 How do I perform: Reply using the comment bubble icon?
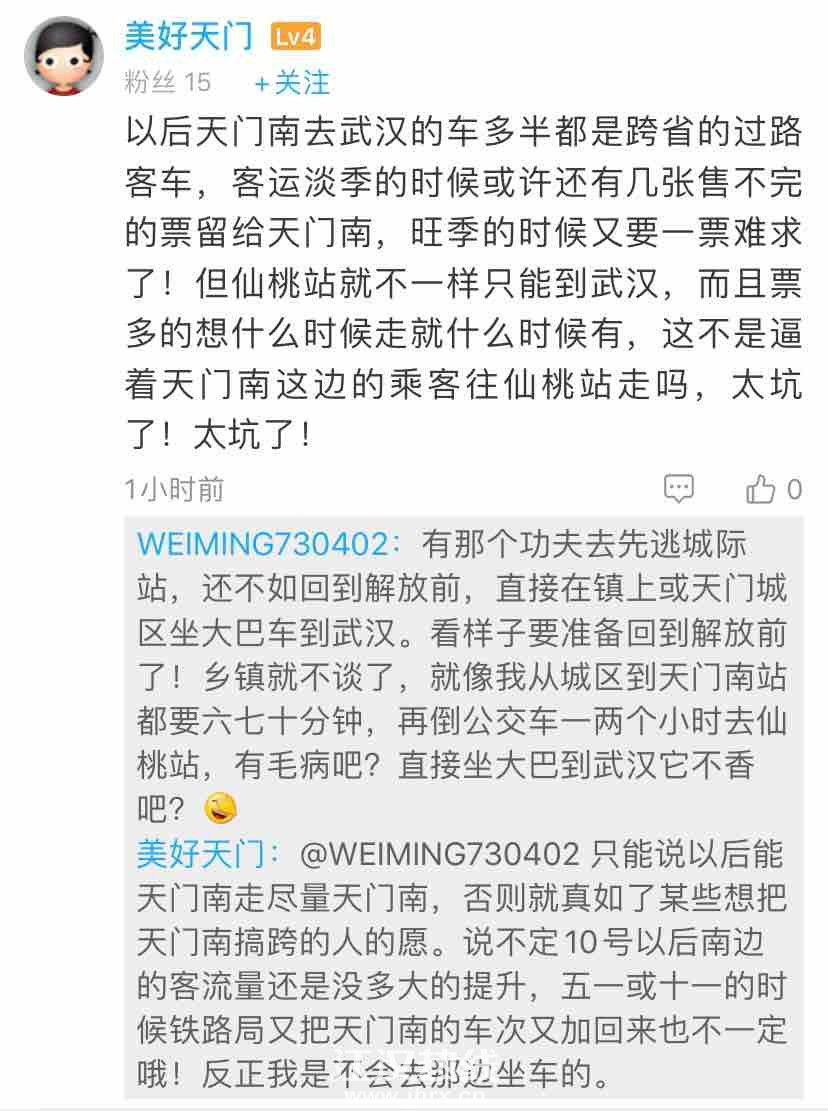point(679,489)
